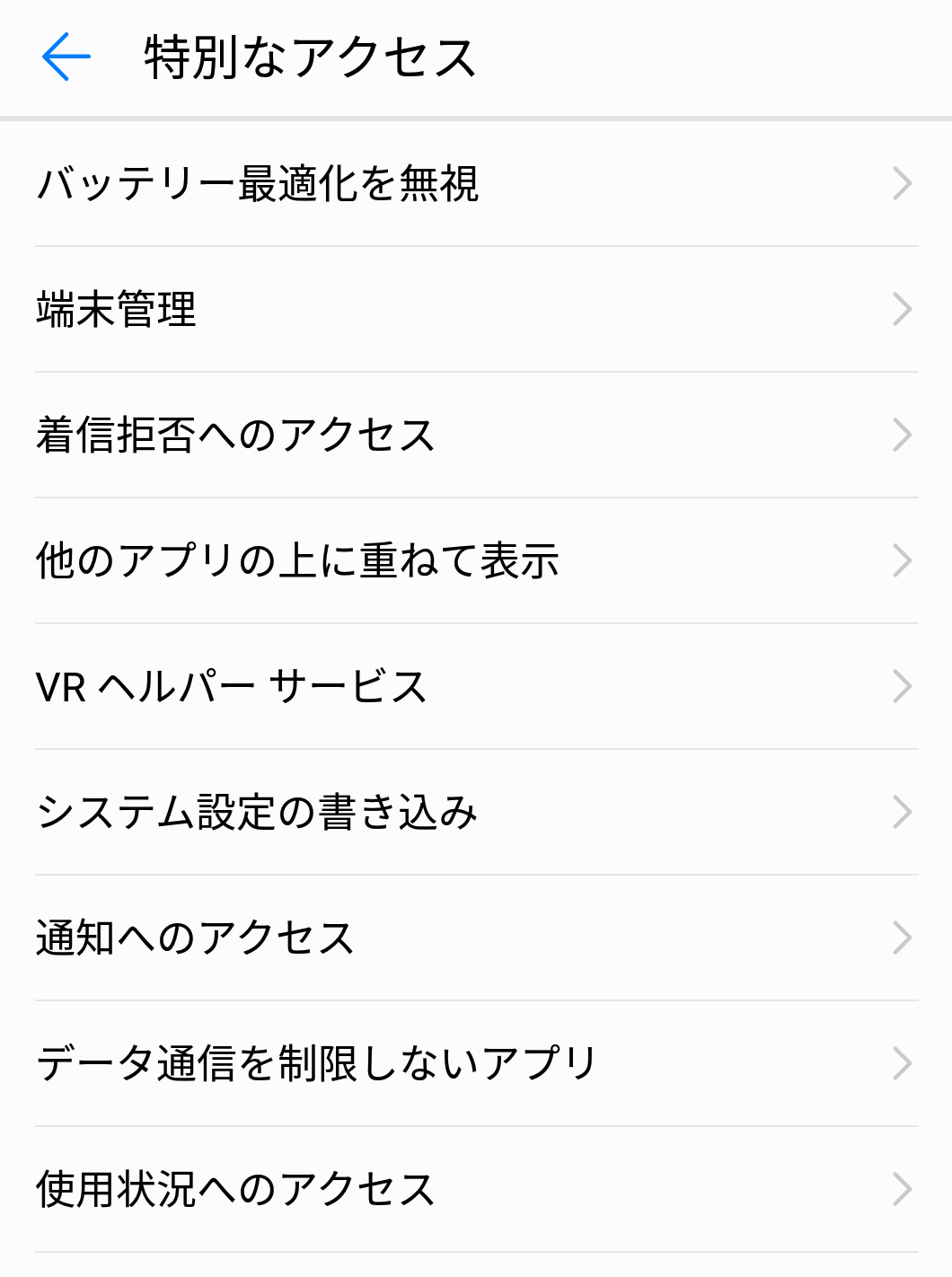Open 端末管理 row

pos(476,310)
